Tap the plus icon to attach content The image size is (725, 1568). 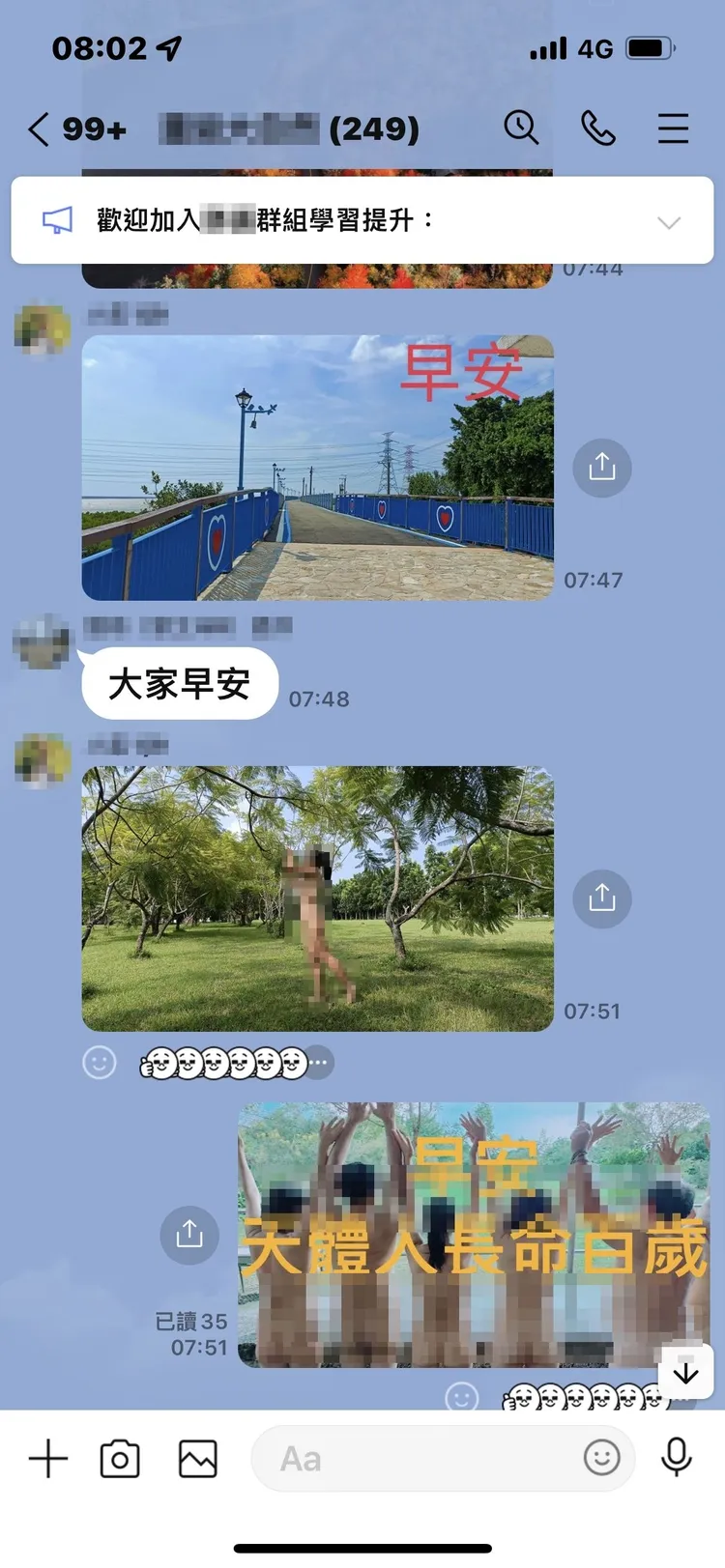tap(47, 1459)
